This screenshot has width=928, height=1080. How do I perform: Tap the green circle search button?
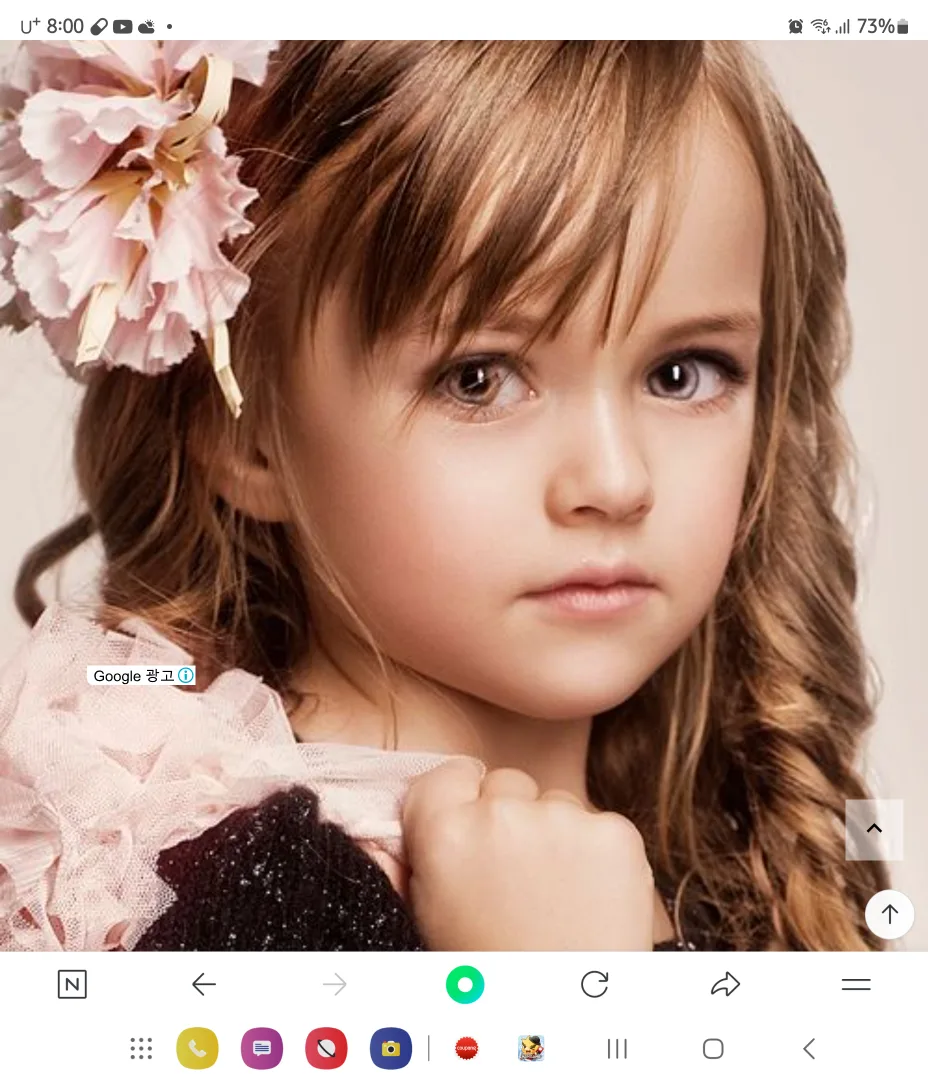(465, 984)
